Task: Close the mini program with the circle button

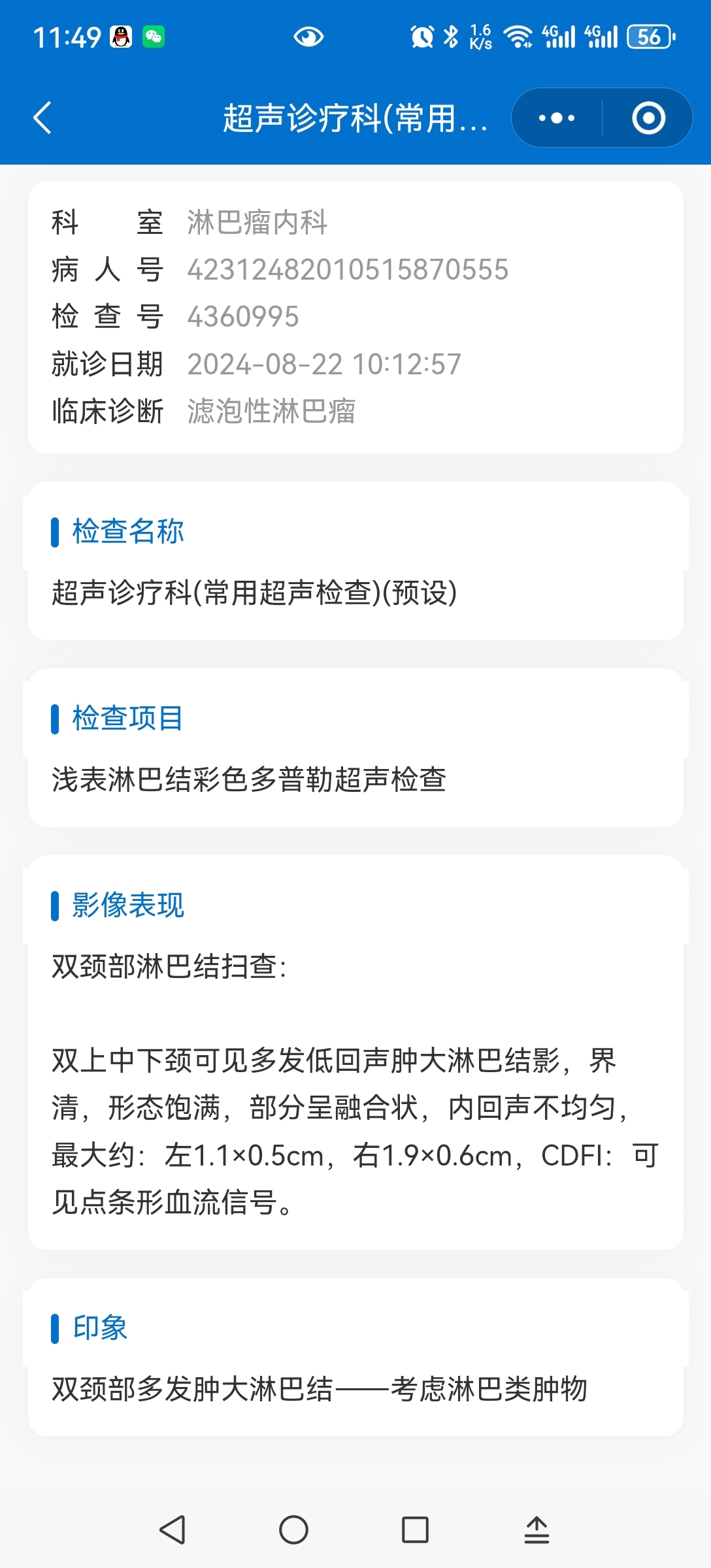Action: click(x=648, y=118)
